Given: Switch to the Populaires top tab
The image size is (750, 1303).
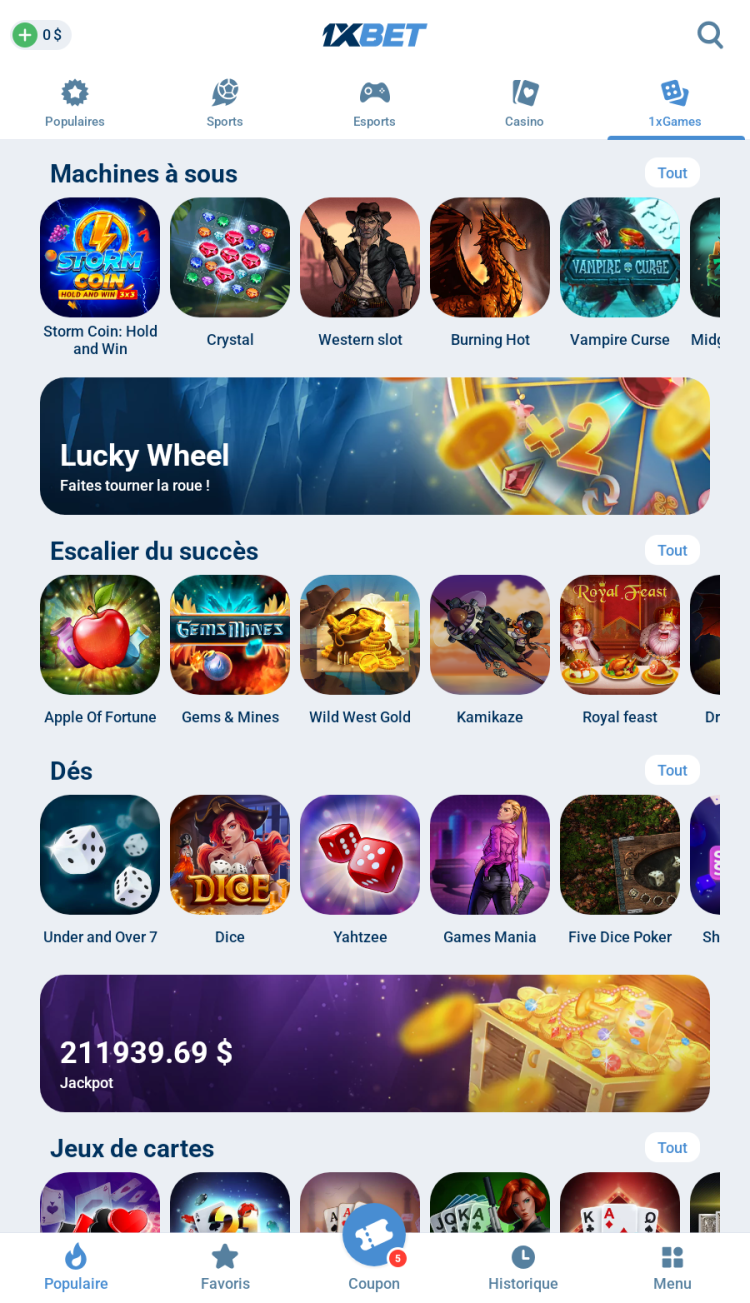Looking at the screenshot, I should point(75,104).
